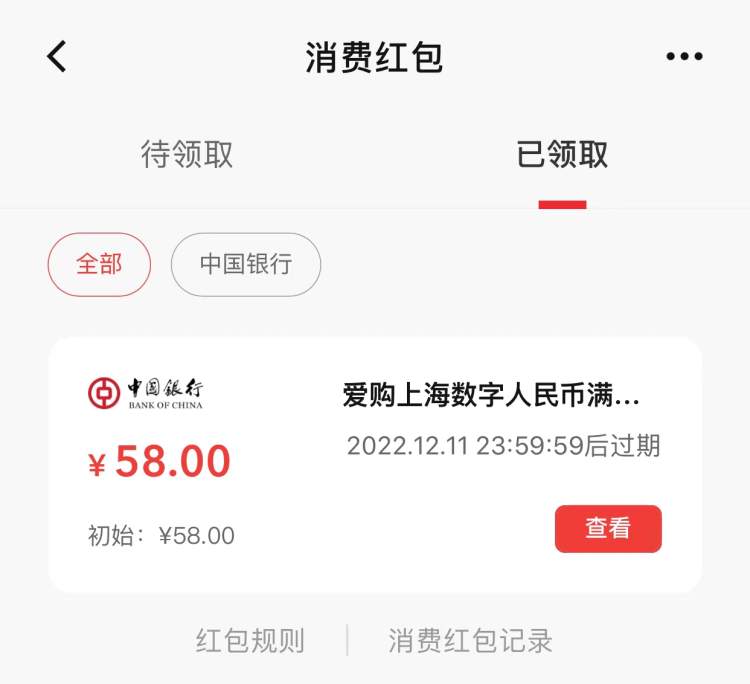Open the three-dot overflow menu

pyautogui.click(x=684, y=57)
